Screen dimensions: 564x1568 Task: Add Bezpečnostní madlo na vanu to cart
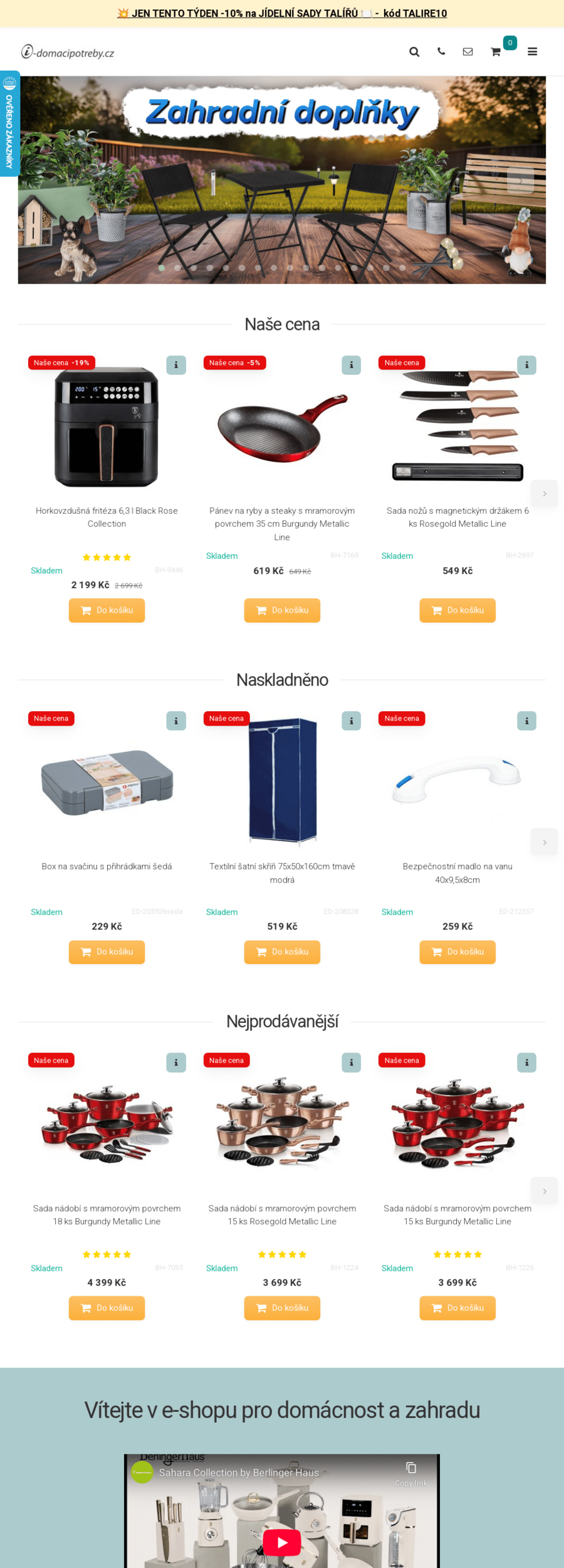457,952
